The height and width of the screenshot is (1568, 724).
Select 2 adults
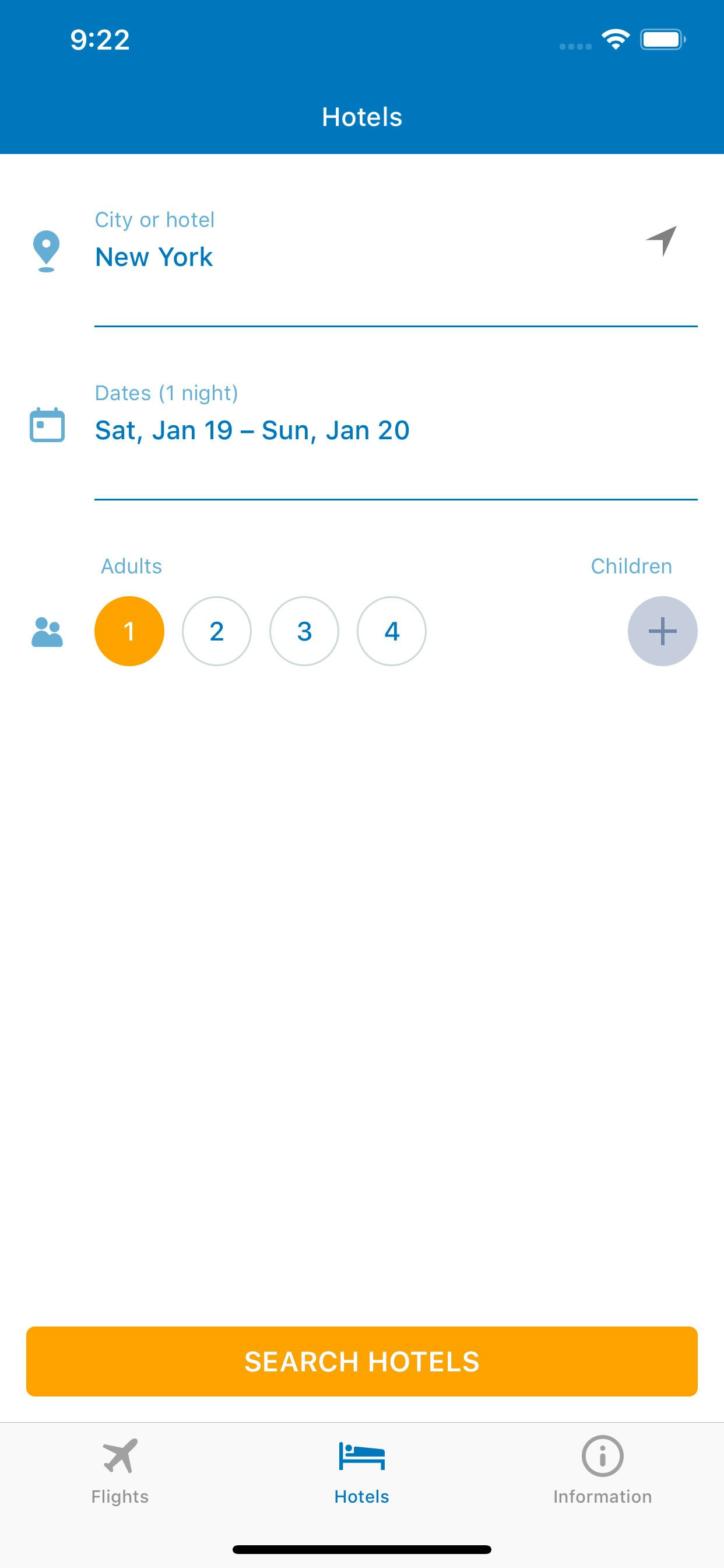click(217, 631)
